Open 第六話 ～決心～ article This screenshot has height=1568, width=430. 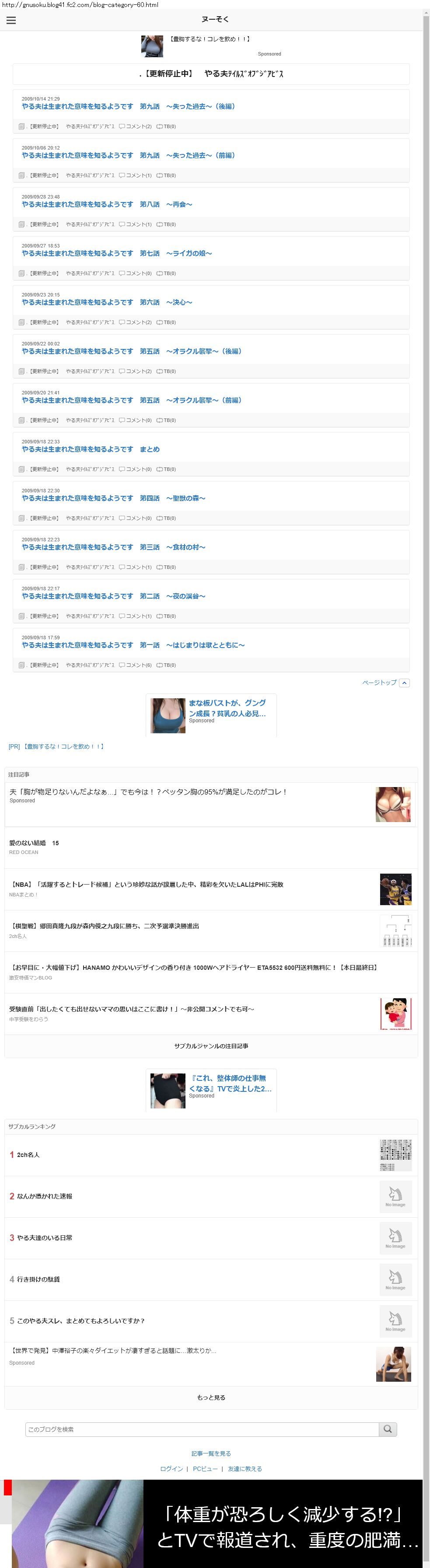coord(107,303)
